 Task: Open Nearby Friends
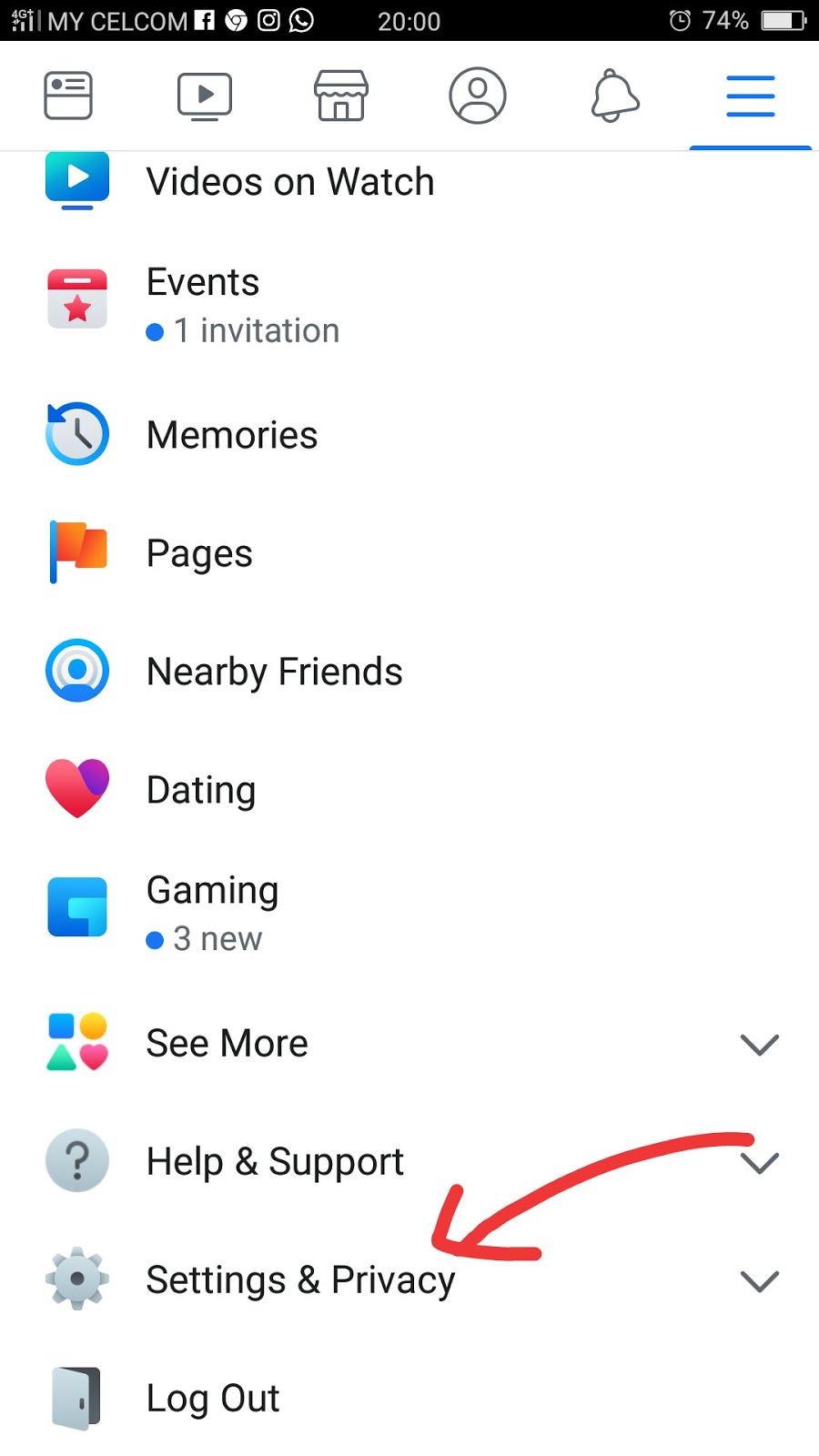409,671
